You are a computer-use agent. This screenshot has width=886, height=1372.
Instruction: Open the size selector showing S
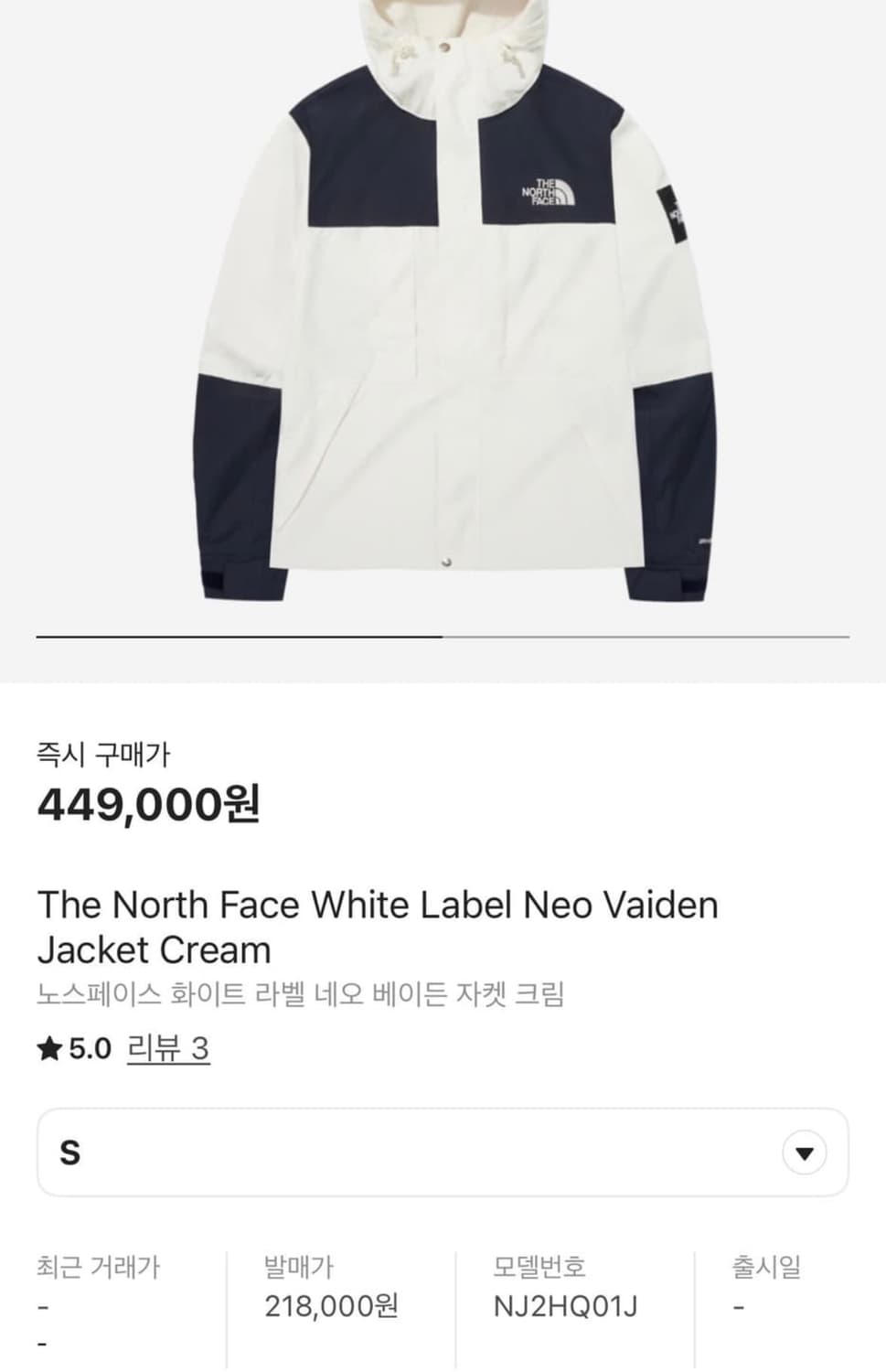[x=443, y=1153]
